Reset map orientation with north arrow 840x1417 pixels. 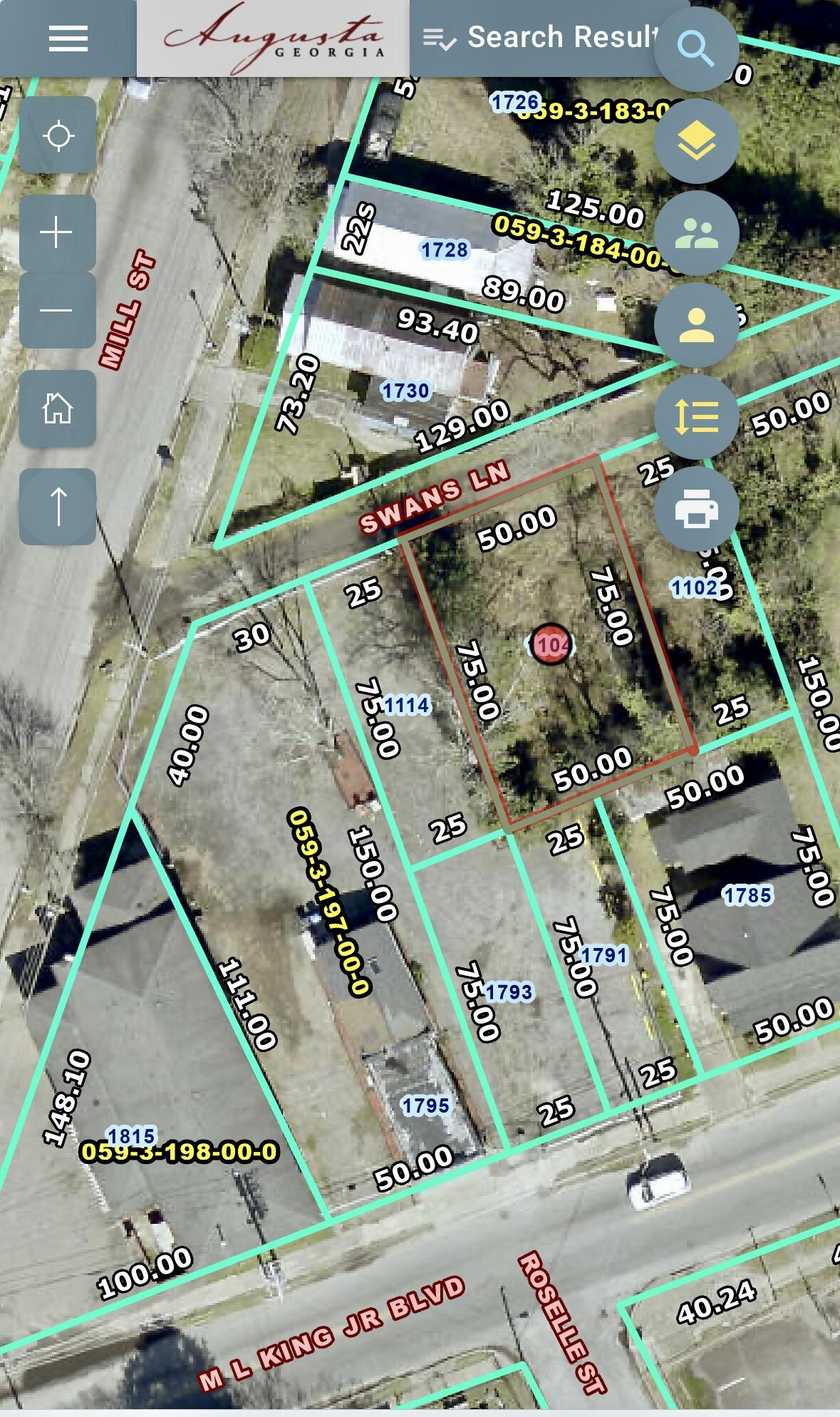pos(57,506)
